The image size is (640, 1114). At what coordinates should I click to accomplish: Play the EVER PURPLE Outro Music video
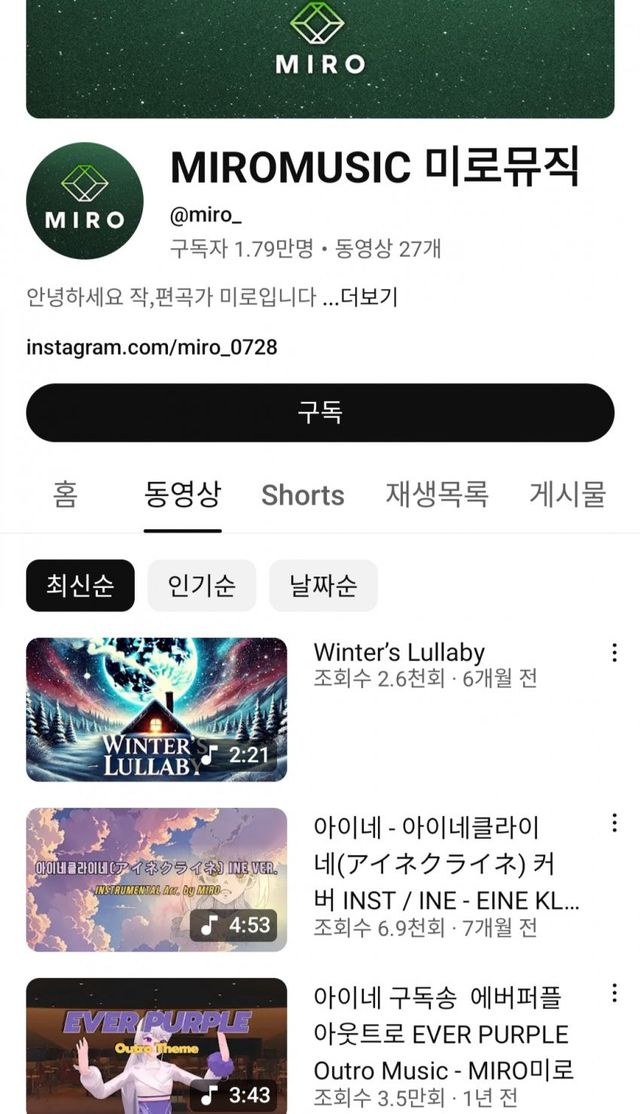(x=156, y=1045)
